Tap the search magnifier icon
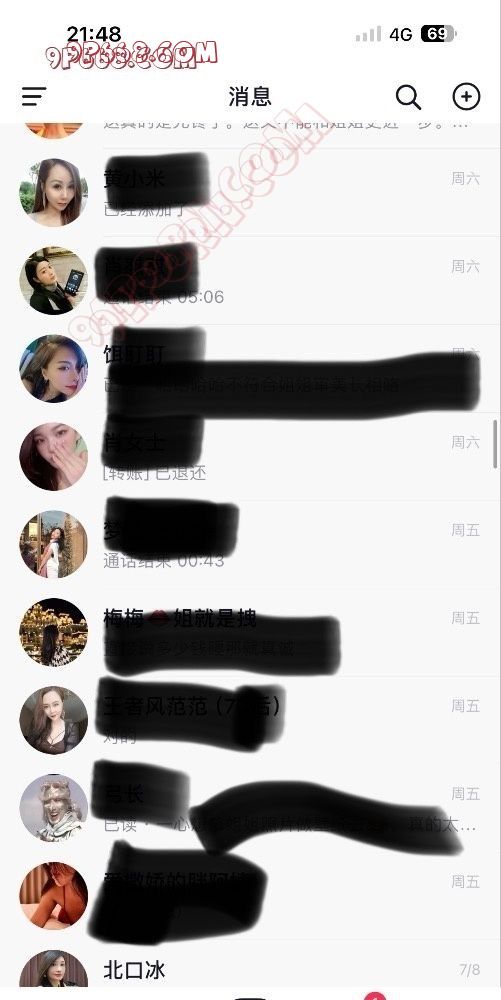Image resolution: width=501 pixels, height=1000 pixels. [x=408, y=97]
